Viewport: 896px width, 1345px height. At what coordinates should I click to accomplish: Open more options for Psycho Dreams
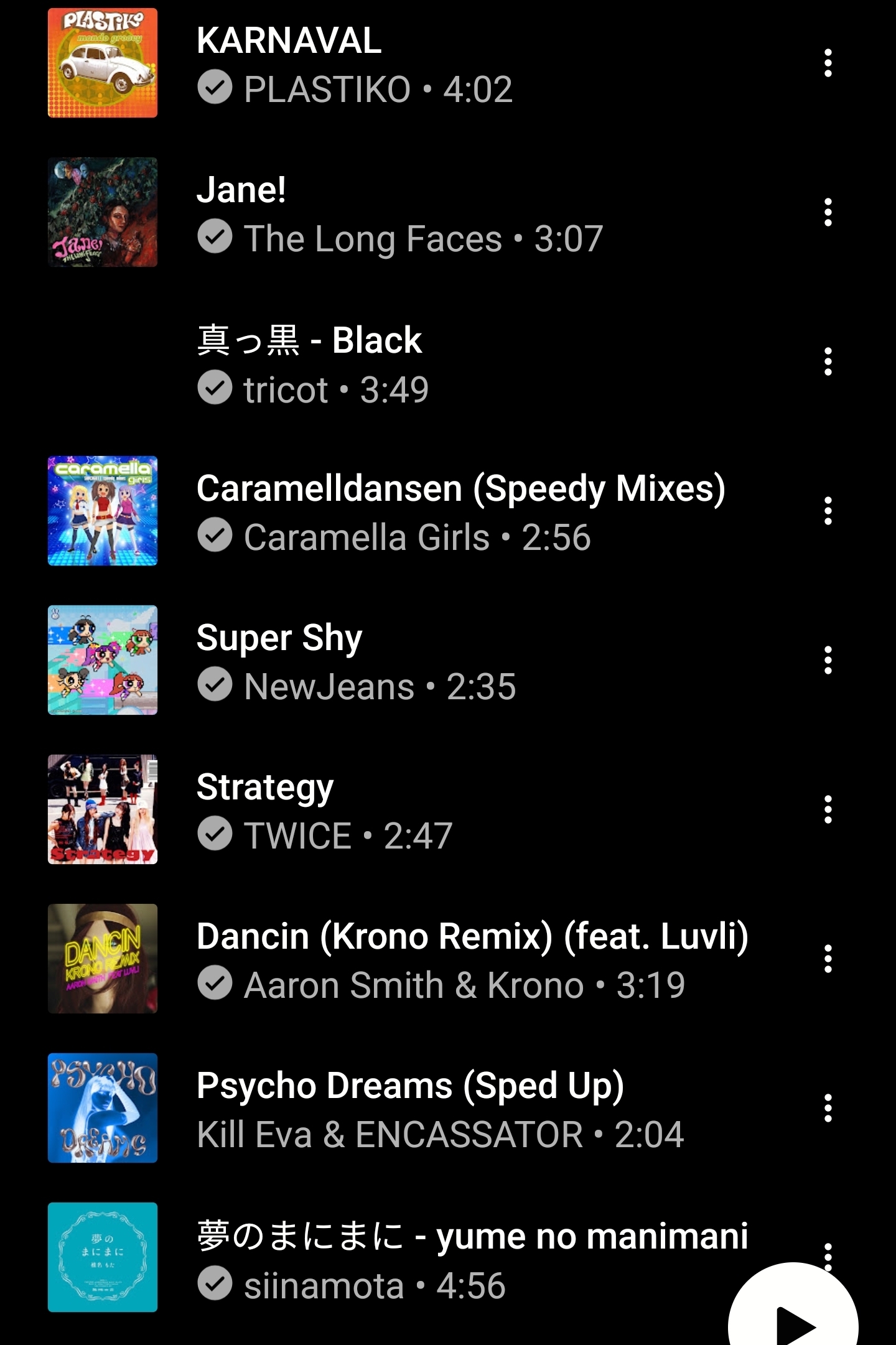pyautogui.click(x=828, y=1108)
